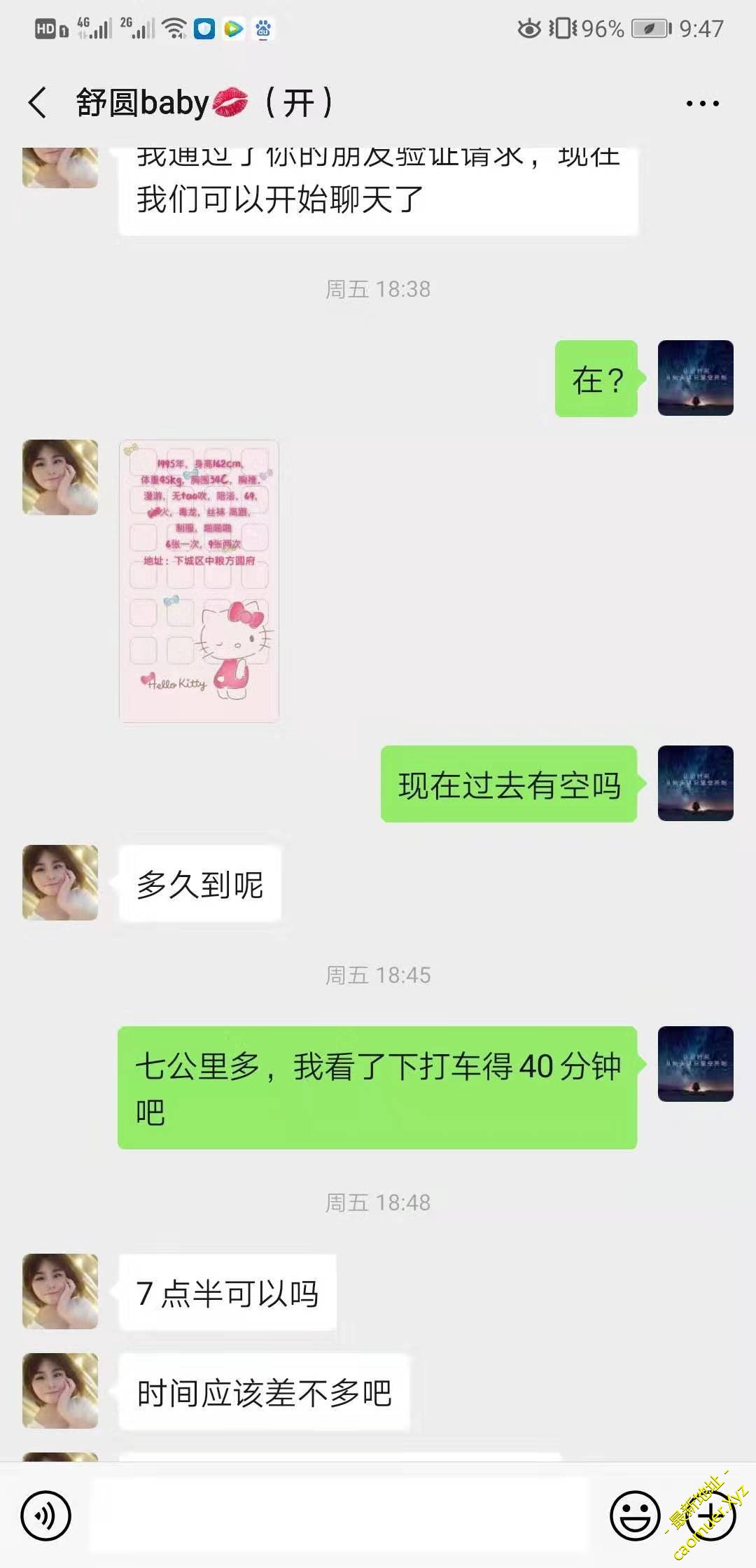Image resolution: width=756 pixels, height=1568 pixels.
Task: Focus the message text field
Action: tap(340, 1515)
